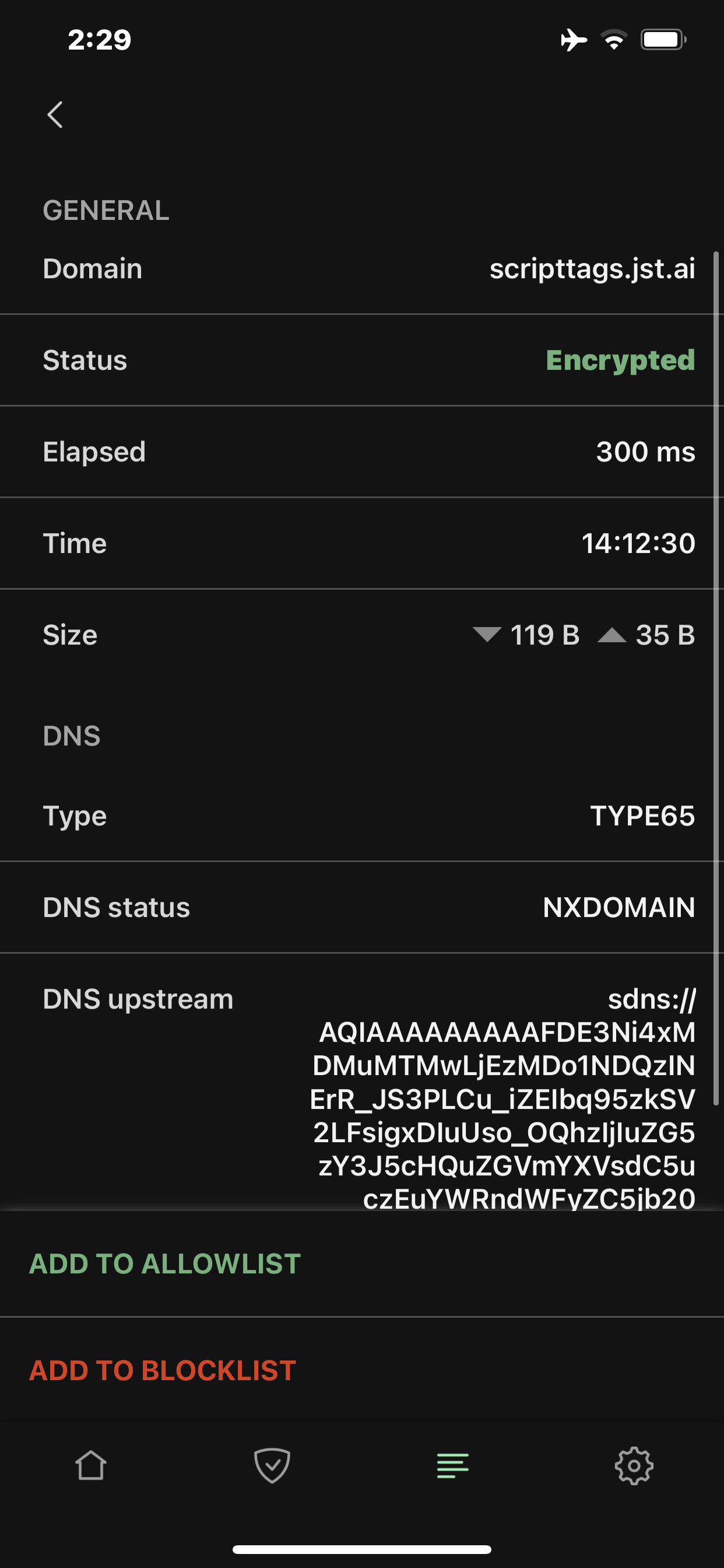Image resolution: width=724 pixels, height=1568 pixels.
Task: Tap the download arrow next to 119 B
Action: tap(487, 635)
